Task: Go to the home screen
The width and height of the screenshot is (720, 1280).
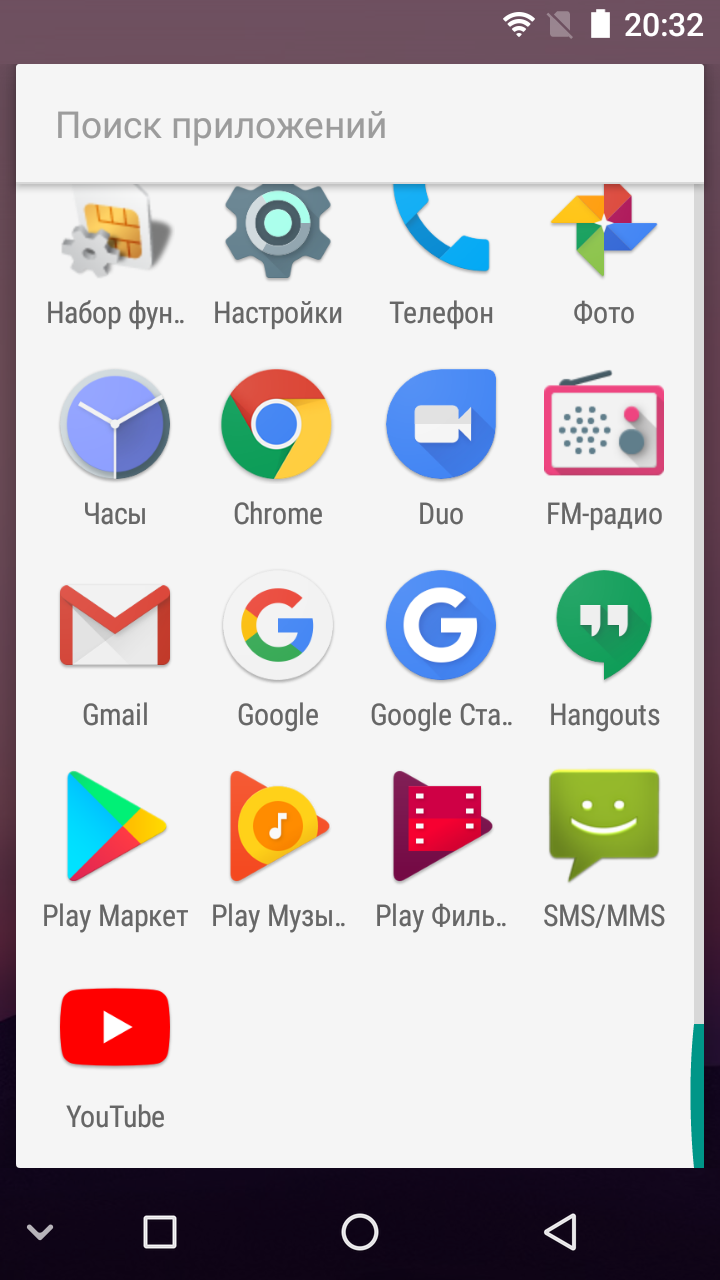Action: (360, 1232)
